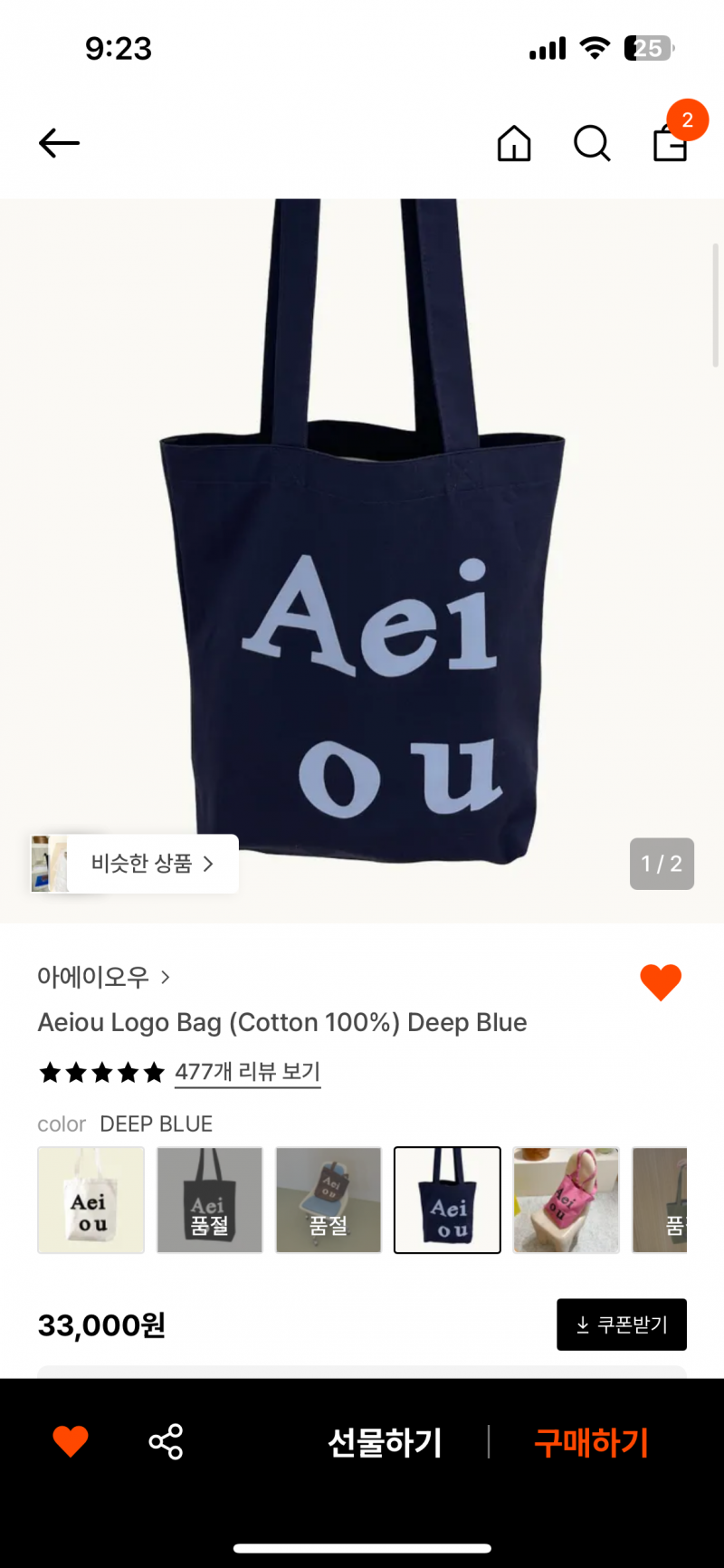
Task: Share this product
Action: 166,1441
